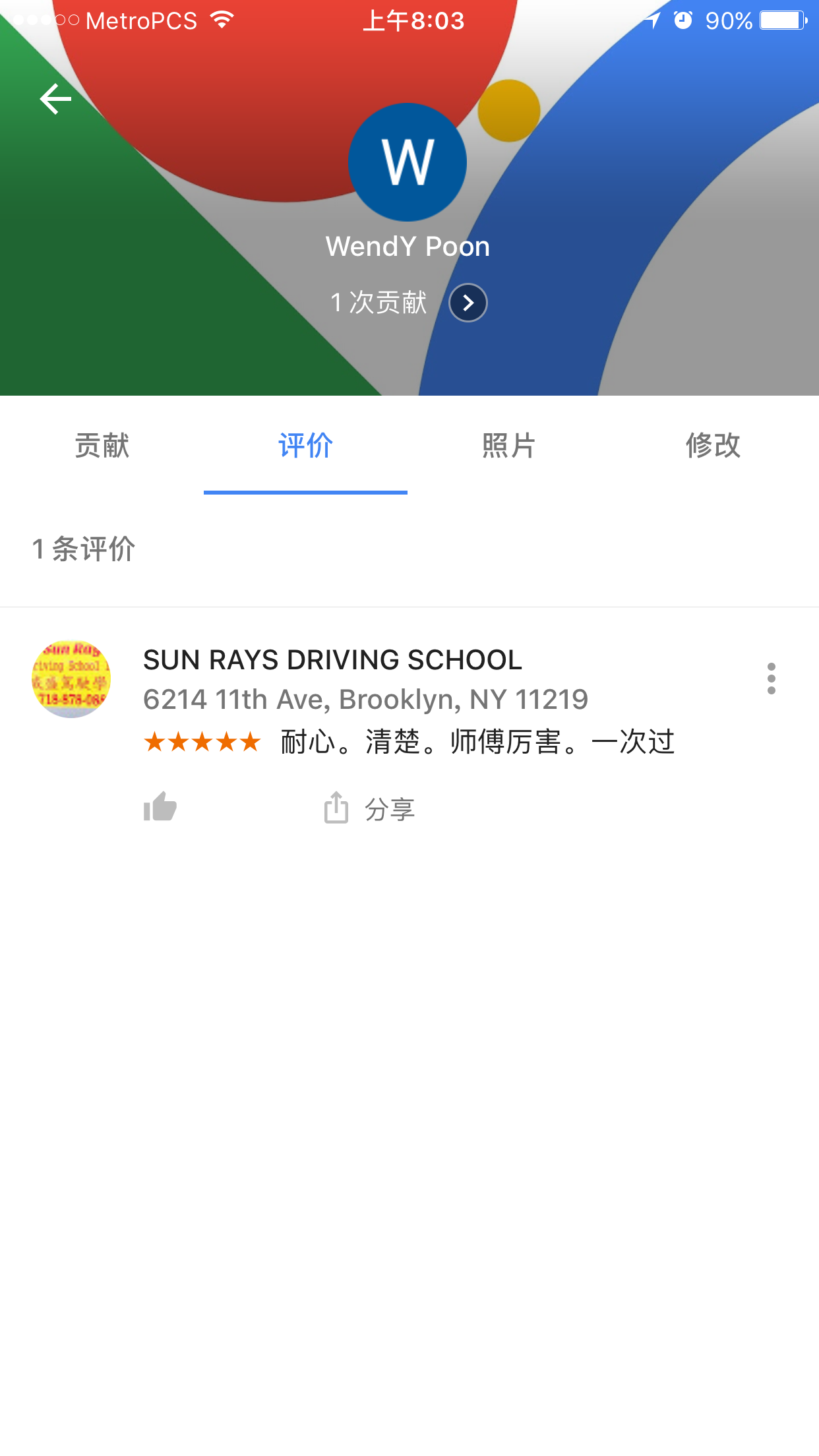Tap WendY Poon's profile avatar
The height and width of the screenshot is (1456, 819).
(408, 162)
